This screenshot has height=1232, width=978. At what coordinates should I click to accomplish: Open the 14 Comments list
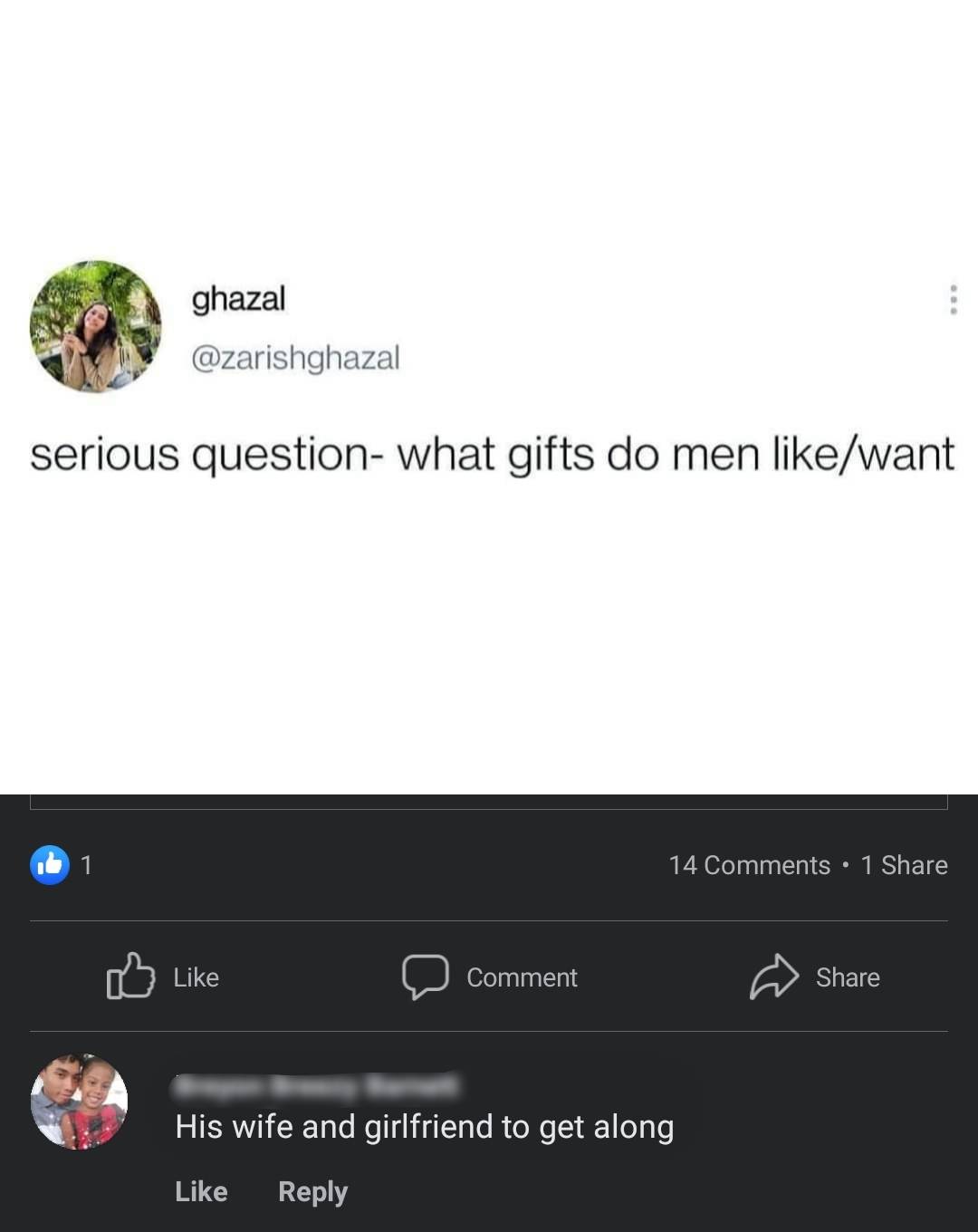point(749,865)
